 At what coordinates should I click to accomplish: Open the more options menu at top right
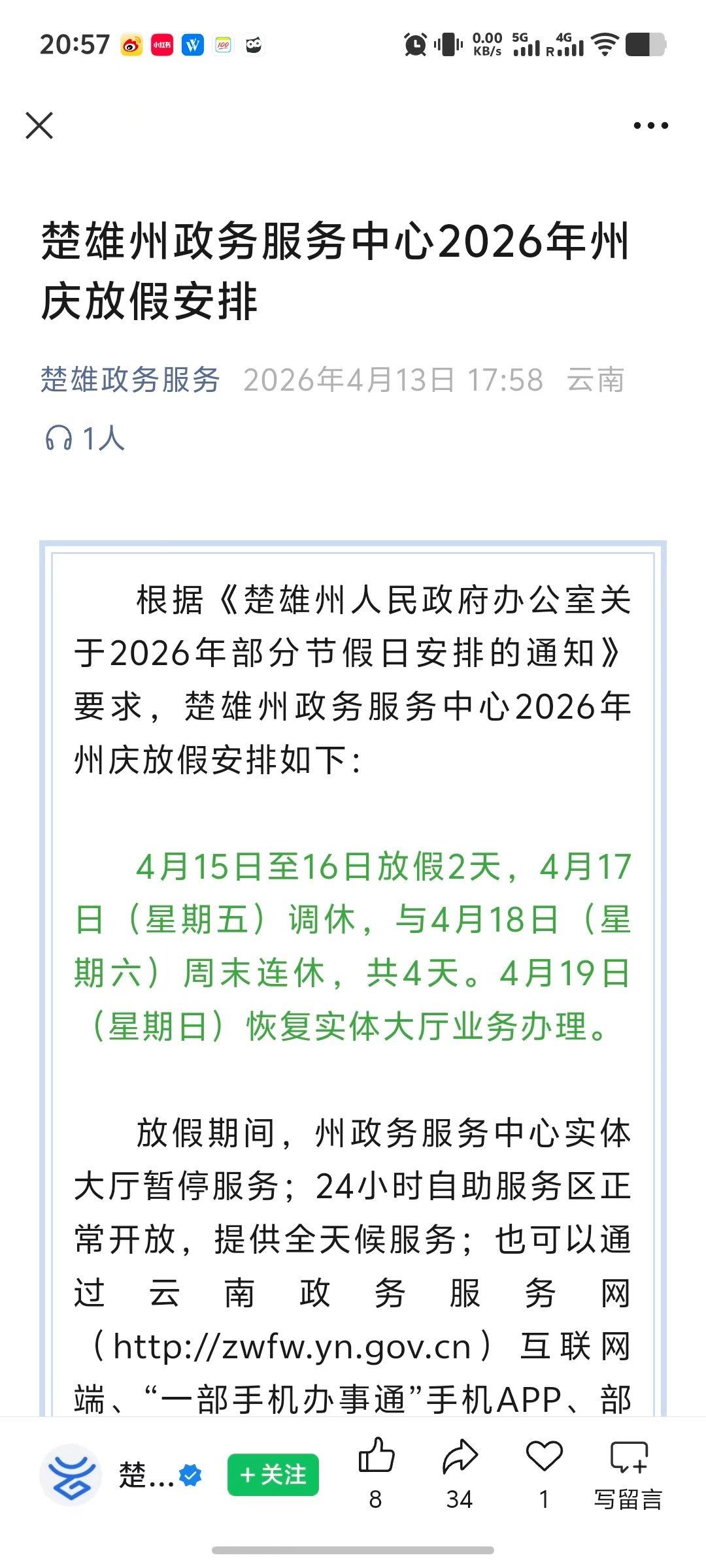648,125
